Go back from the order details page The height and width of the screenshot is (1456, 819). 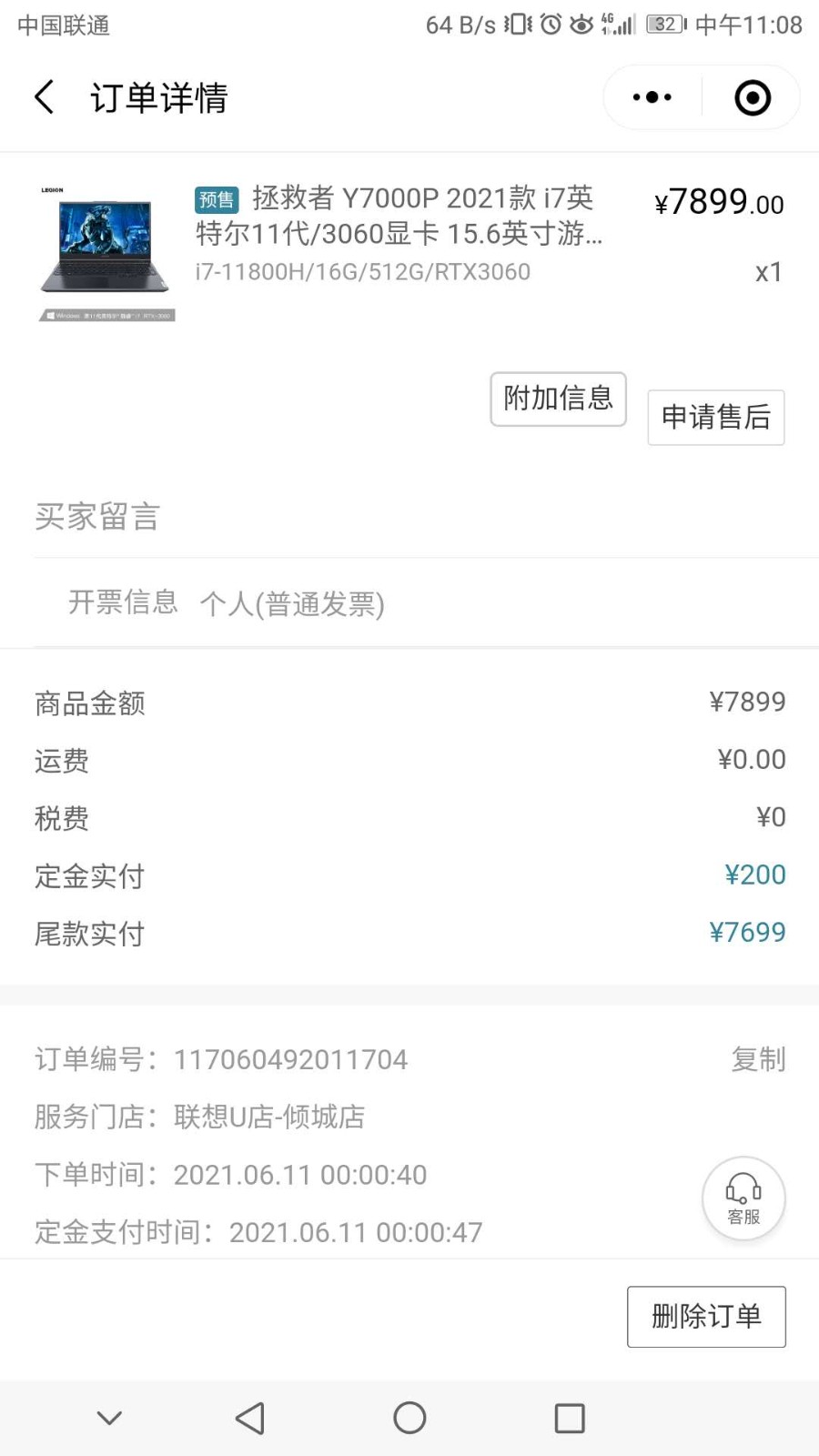coord(44,96)
